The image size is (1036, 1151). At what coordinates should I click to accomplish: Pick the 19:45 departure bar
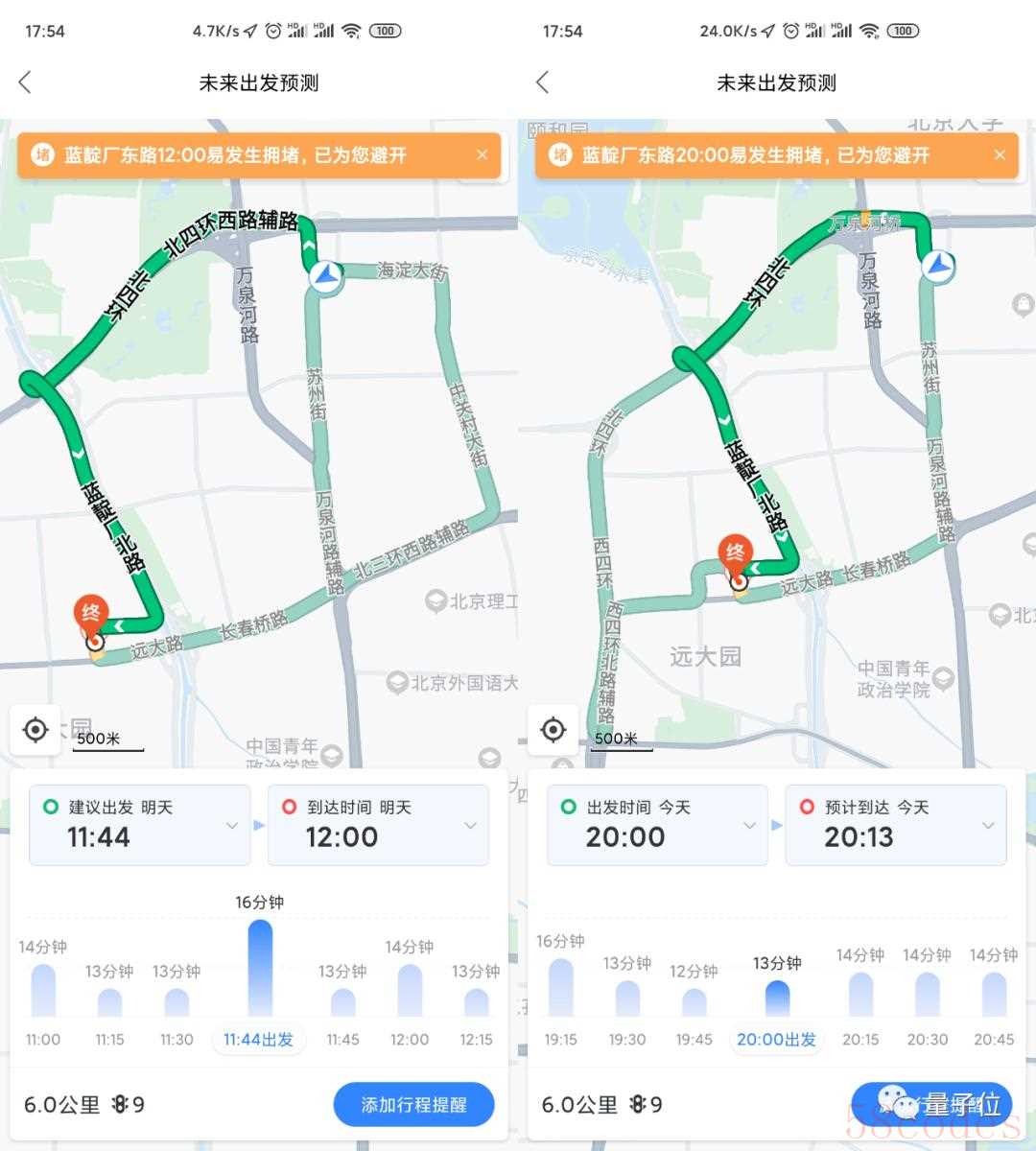694,1004
